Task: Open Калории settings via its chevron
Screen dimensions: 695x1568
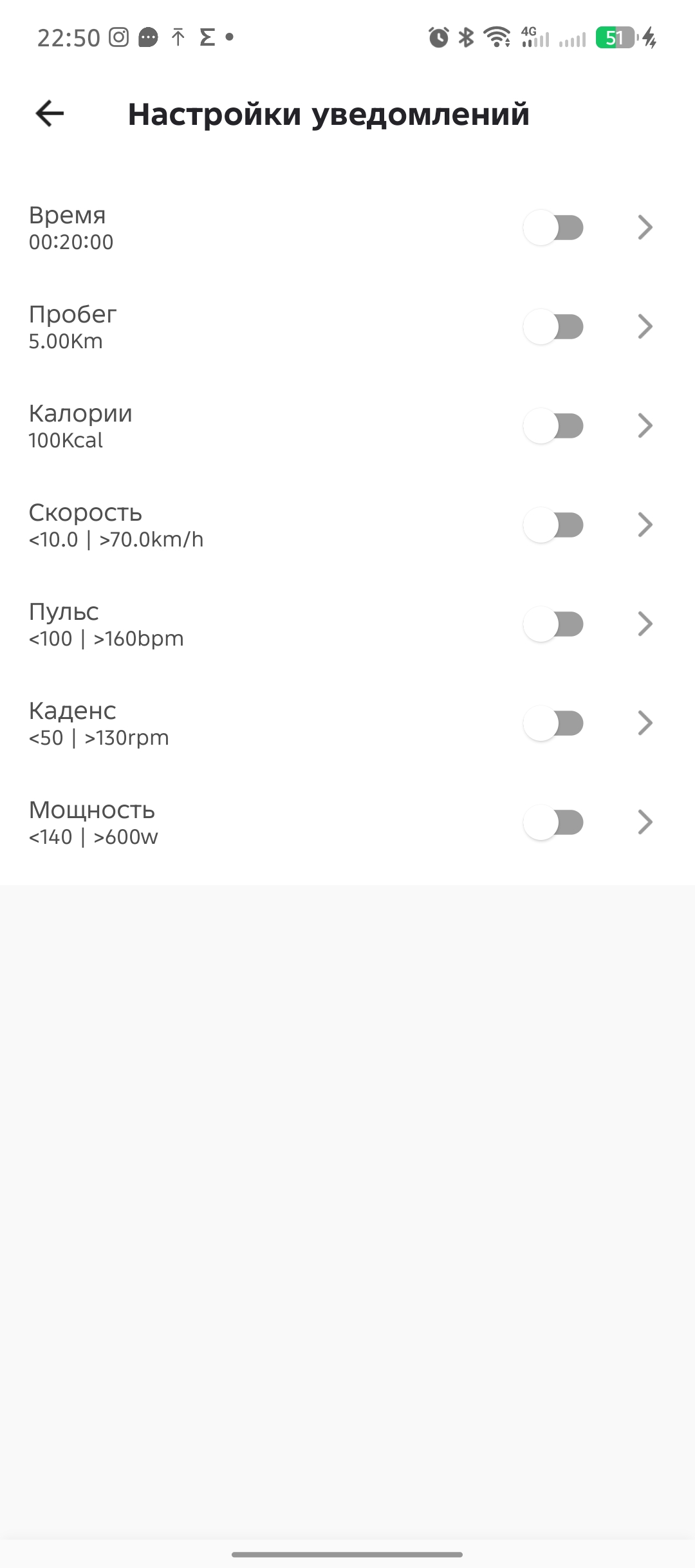Action: tap(645, 426)
